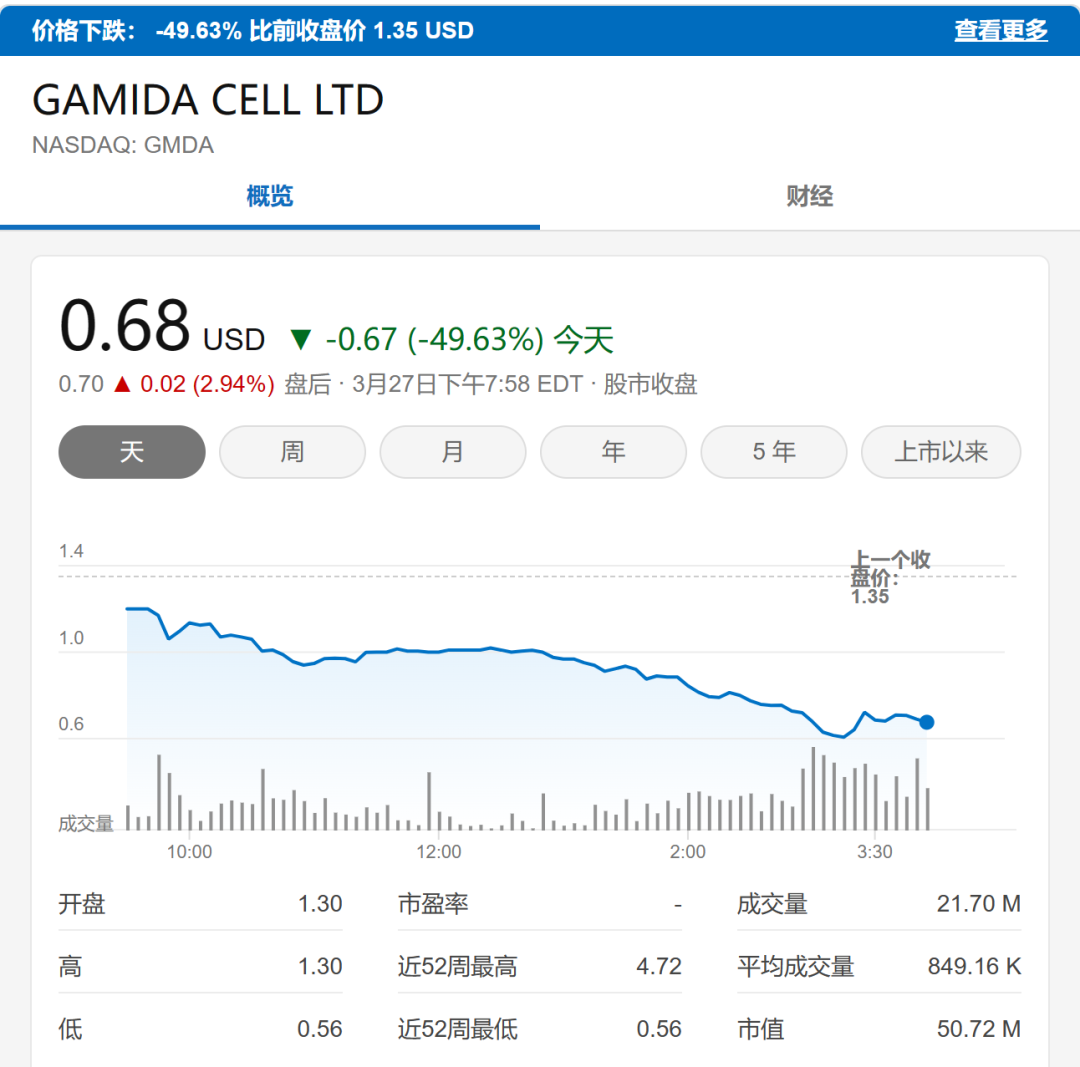Screen dimensions: 1080x1067
Task: Open the 查看更多 link
Action: [1000, 31]
